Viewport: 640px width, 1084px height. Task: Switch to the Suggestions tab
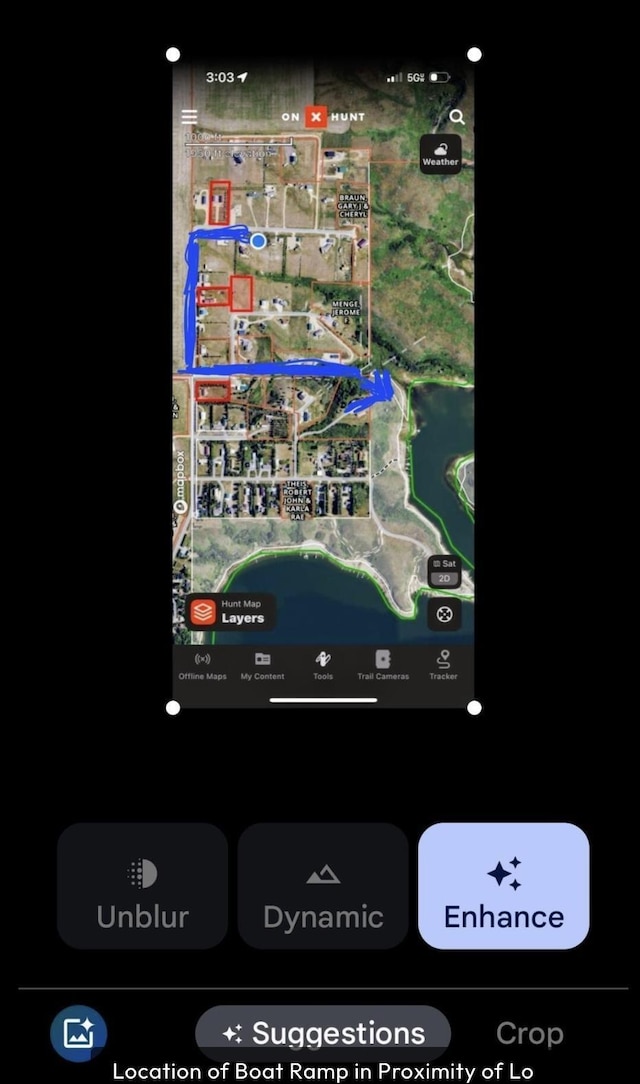coord(323,1033)
